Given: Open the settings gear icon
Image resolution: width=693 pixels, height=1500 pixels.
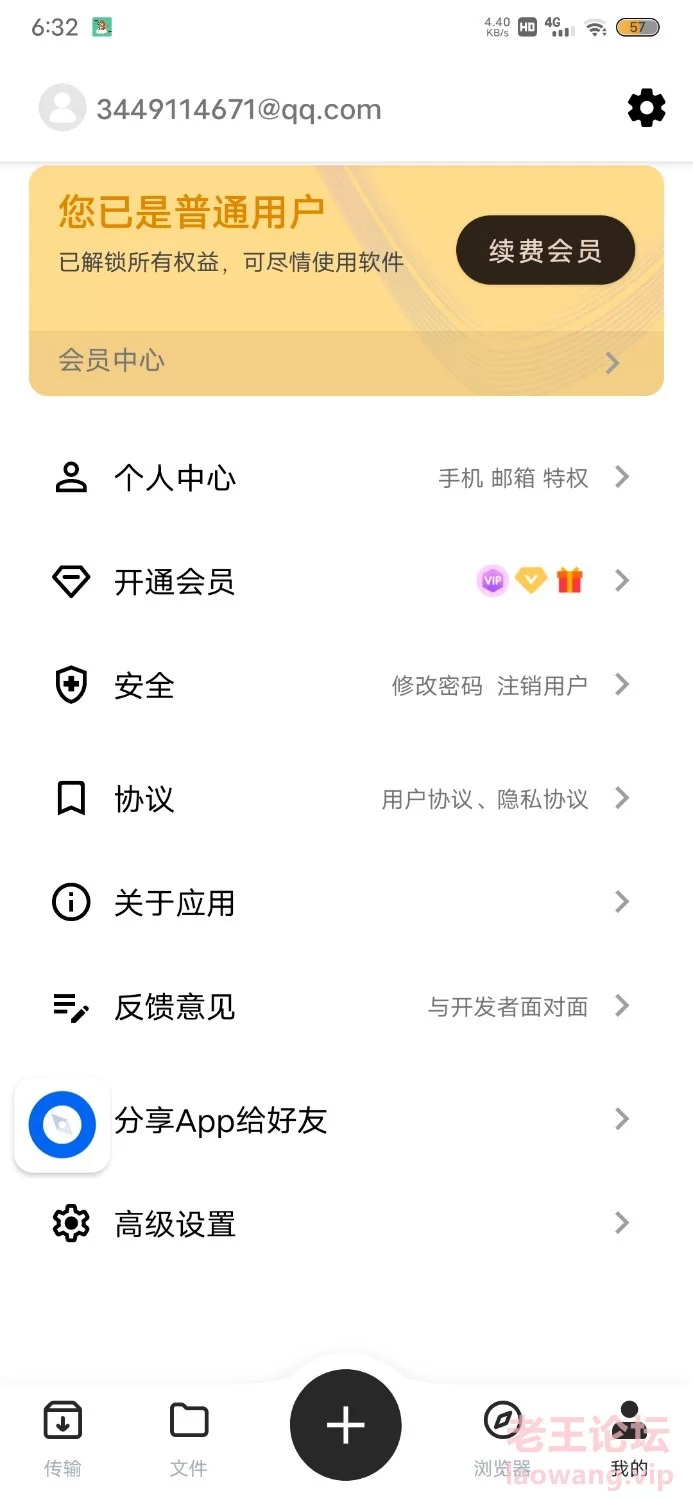Looking at the screenshot, I should [646, 108].
